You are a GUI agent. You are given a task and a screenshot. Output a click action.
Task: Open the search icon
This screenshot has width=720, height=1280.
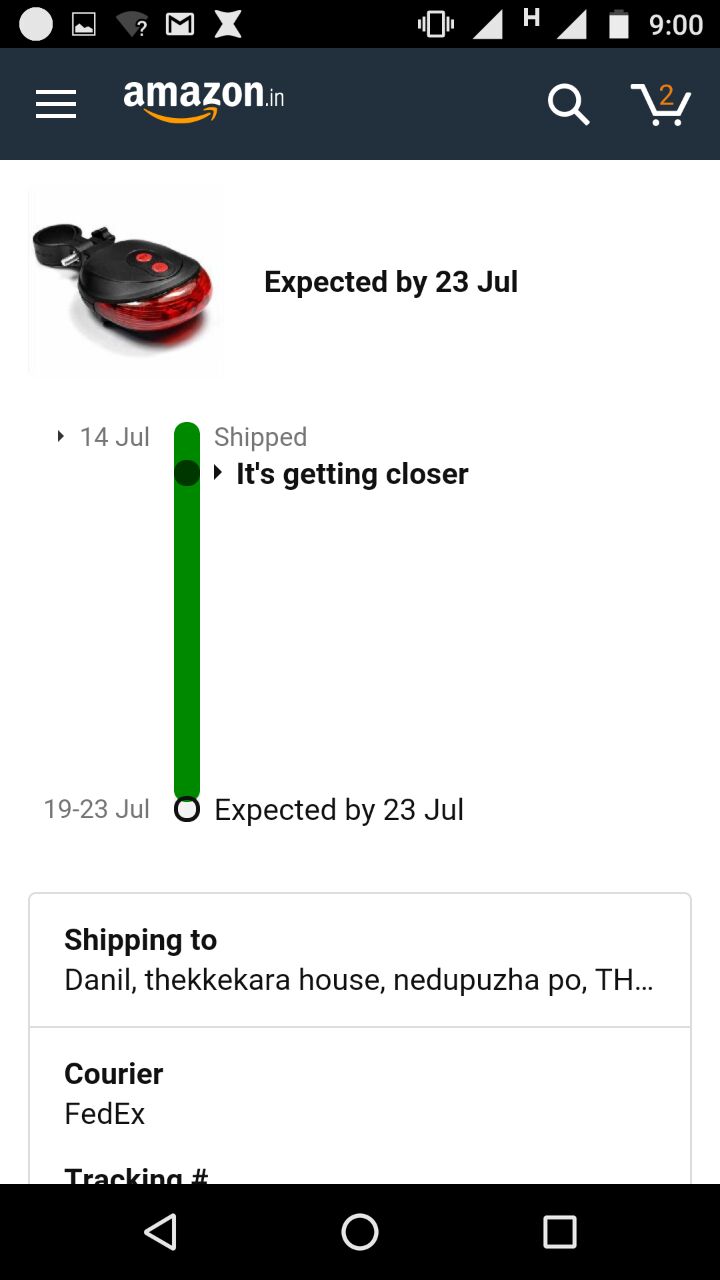[568, 104]
